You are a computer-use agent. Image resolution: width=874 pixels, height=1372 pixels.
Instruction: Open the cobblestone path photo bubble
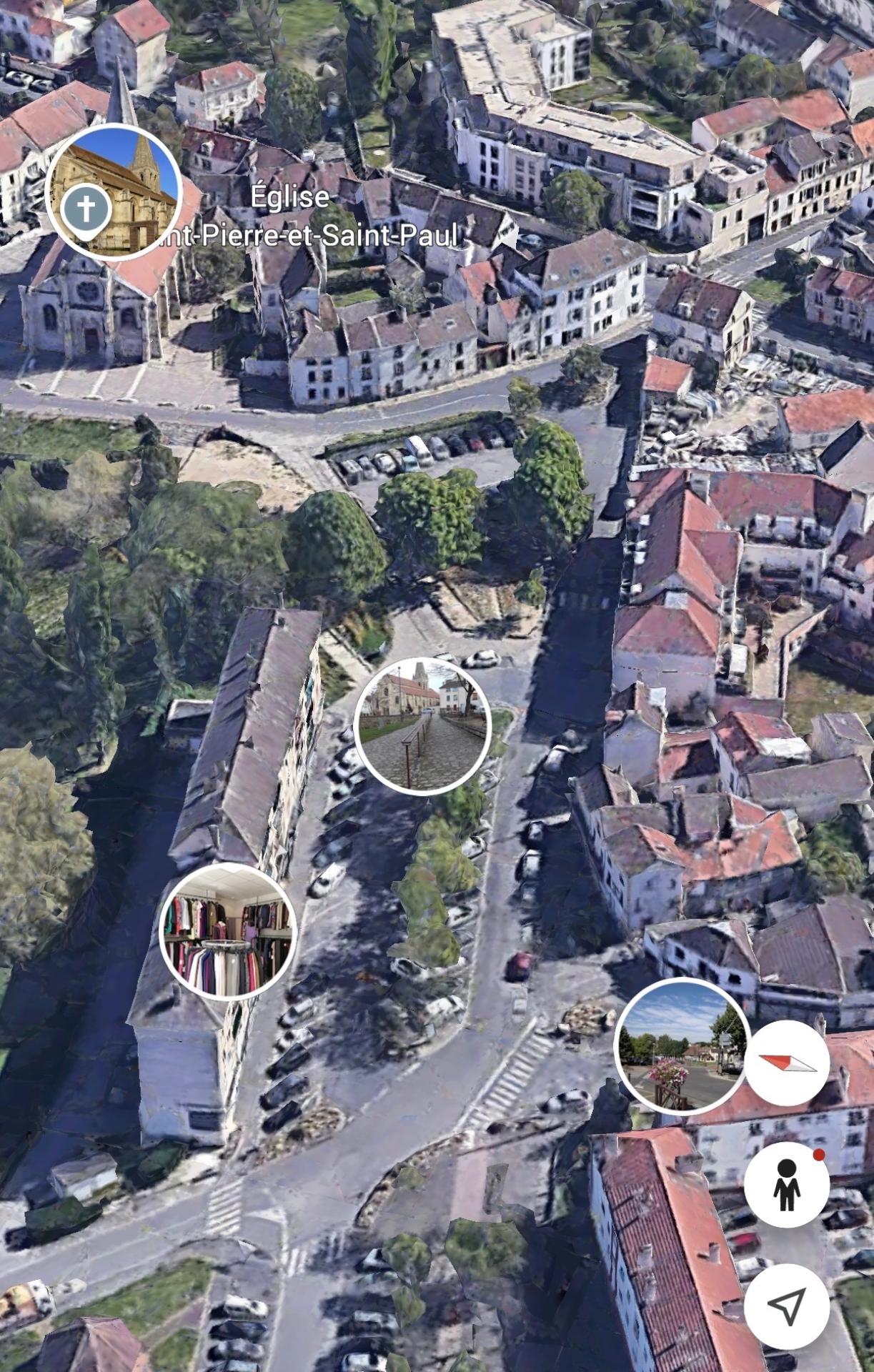pos(422,726)
